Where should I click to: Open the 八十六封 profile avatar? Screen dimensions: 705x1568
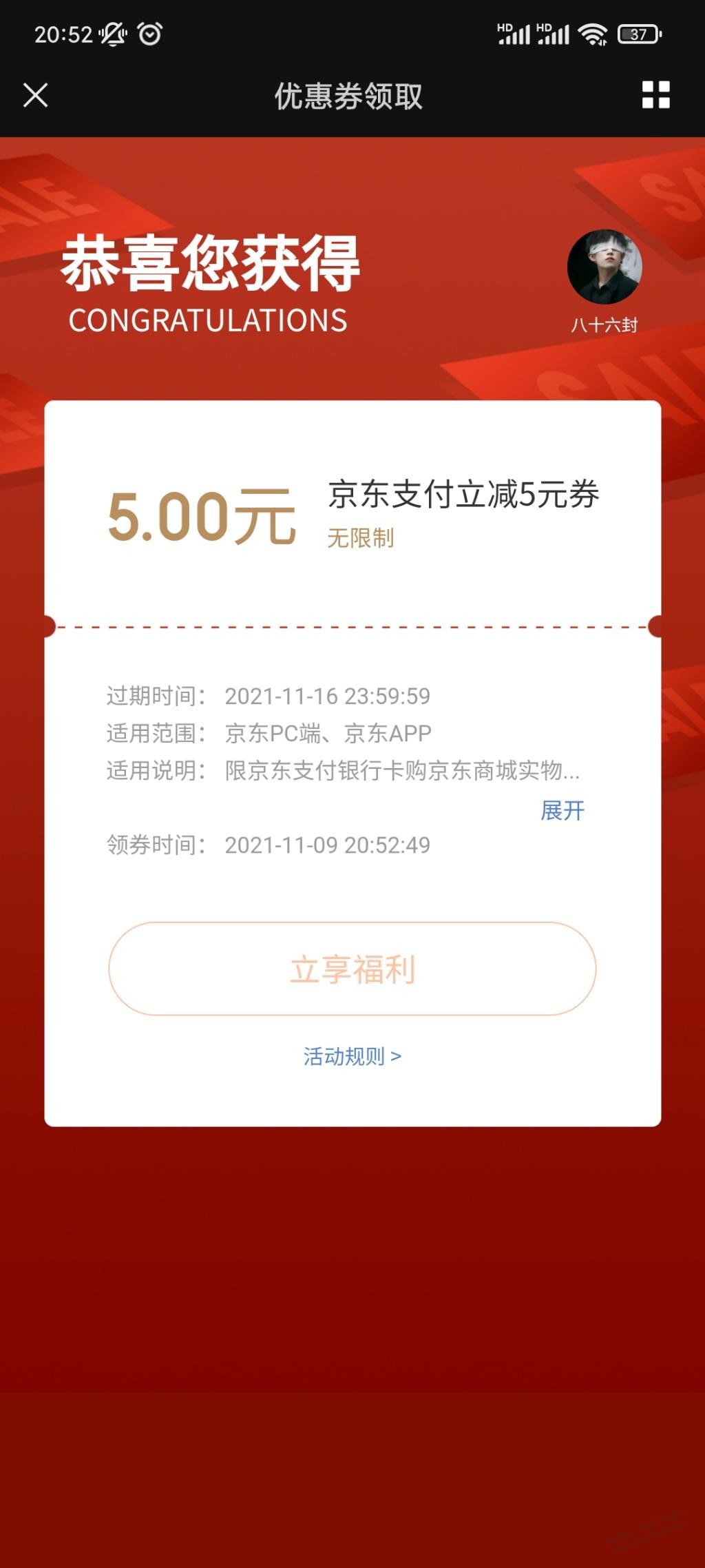(604, 267)
